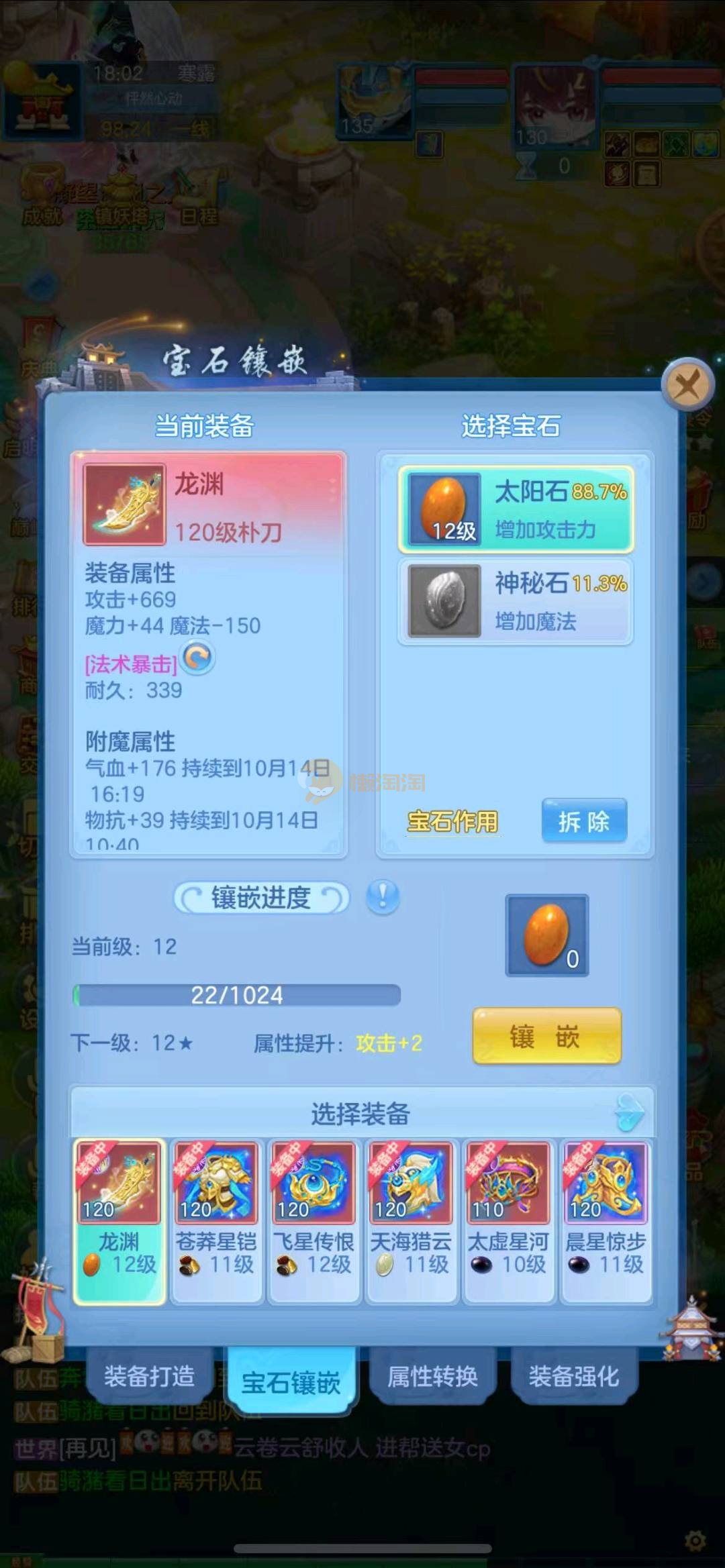
Task: Open the 宝石作用 info link
Action: point(452,821)
